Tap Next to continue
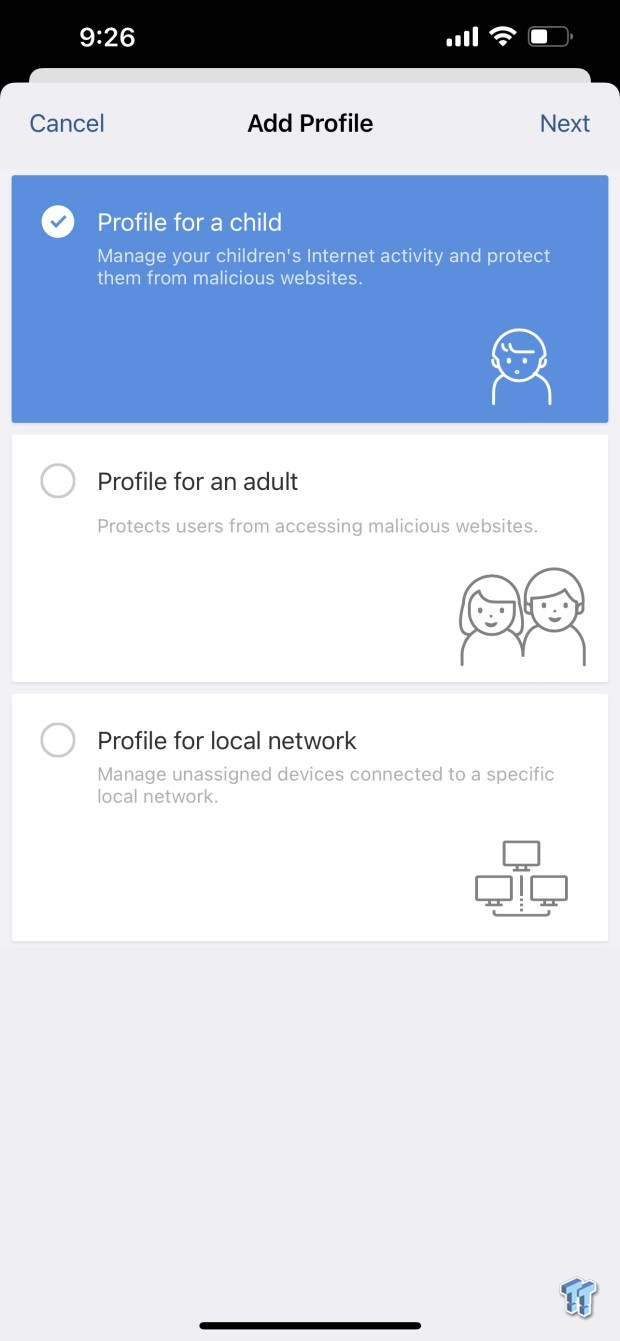The width and height of the screenshot is (620, 1341). [x=565, y=123]
